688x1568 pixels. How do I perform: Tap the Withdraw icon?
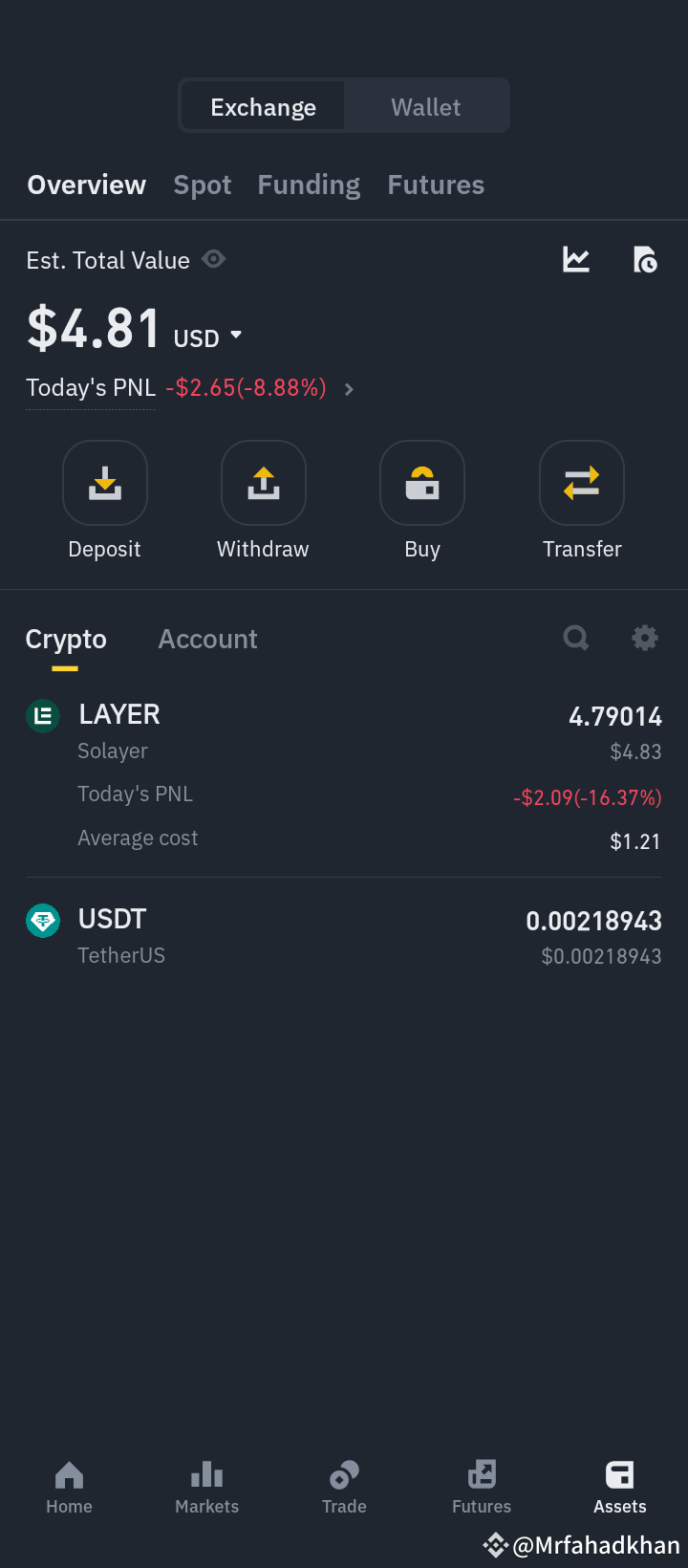point(263,483)
